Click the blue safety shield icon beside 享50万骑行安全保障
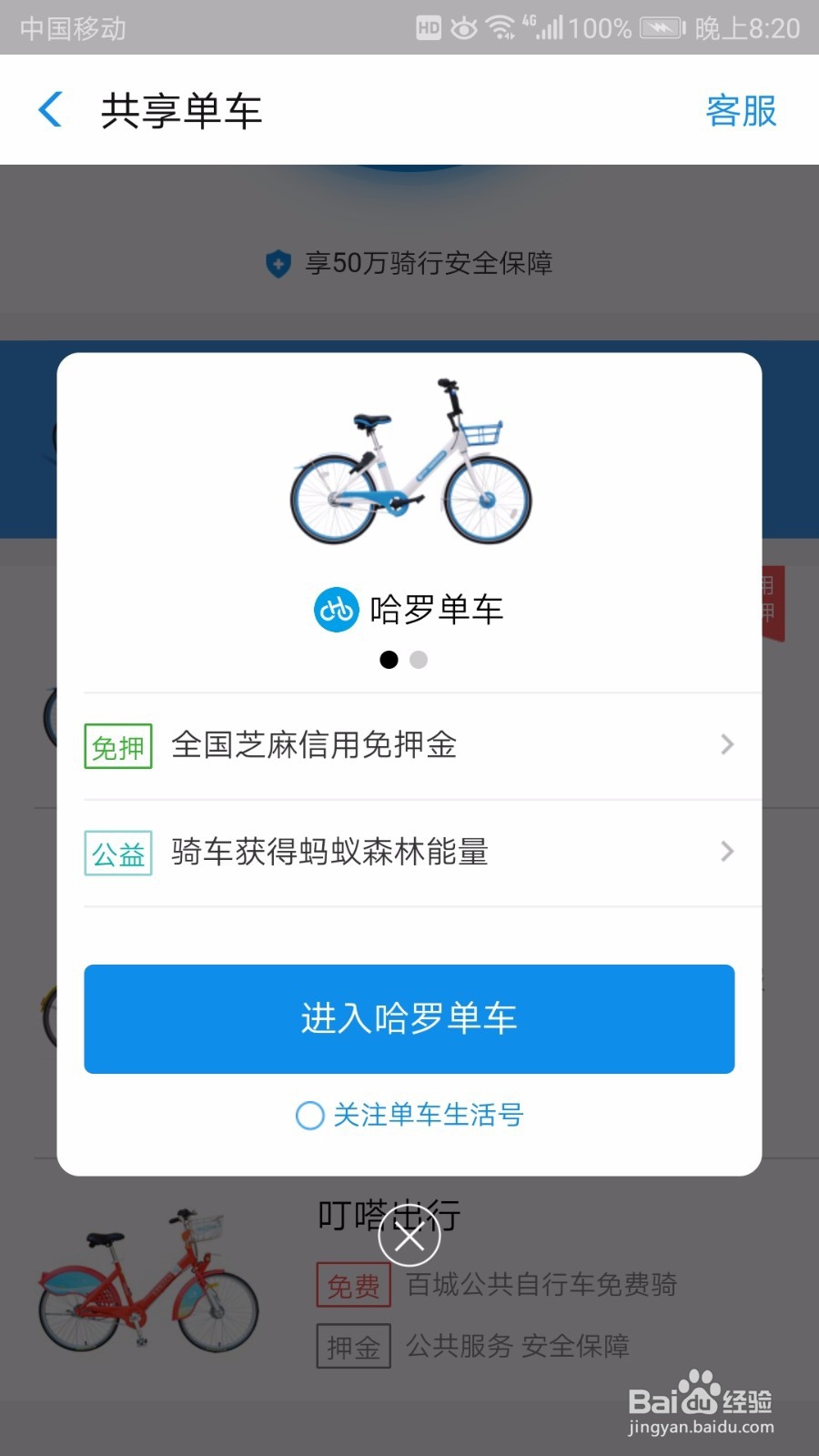 click(276, 264)
